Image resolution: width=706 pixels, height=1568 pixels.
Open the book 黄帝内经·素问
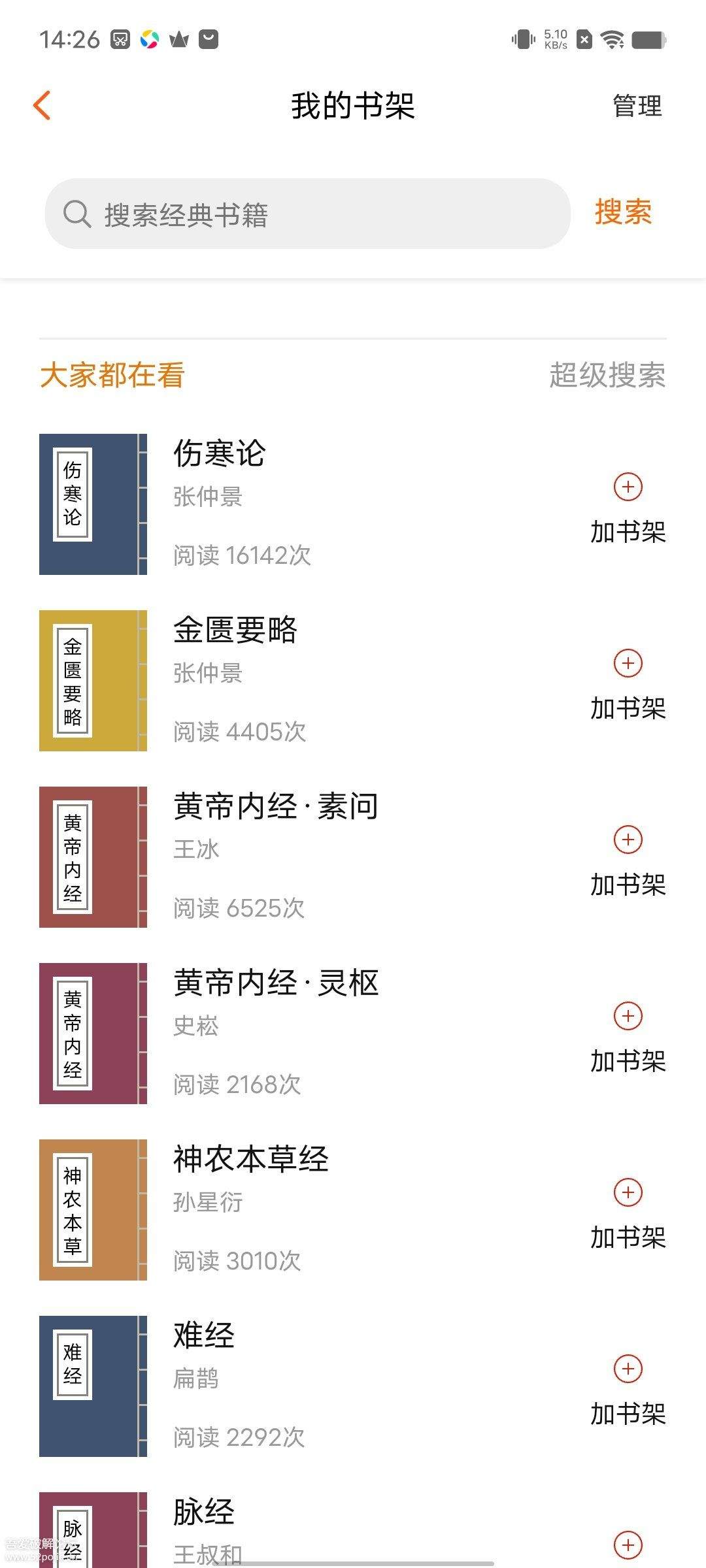(x=276, y=806)
